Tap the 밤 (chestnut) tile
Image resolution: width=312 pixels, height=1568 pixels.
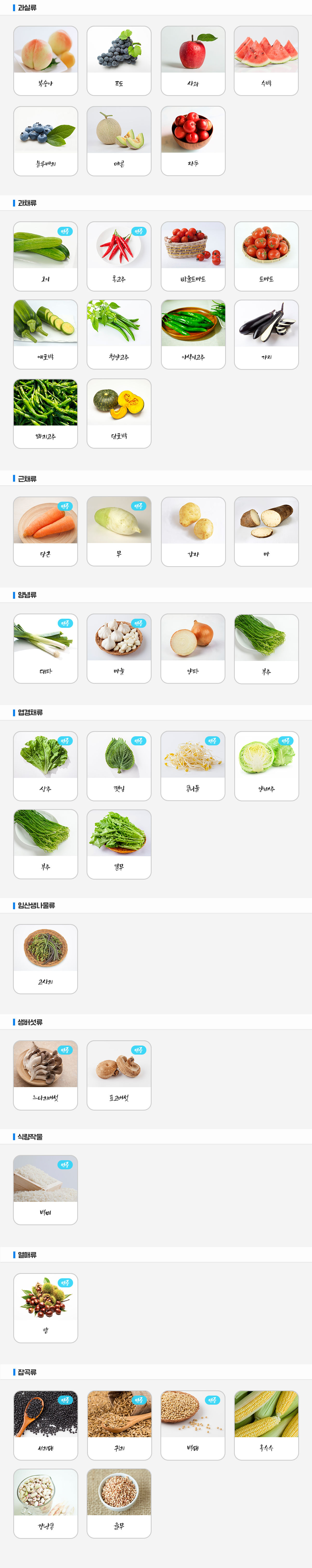click(x=45, y=1307)
